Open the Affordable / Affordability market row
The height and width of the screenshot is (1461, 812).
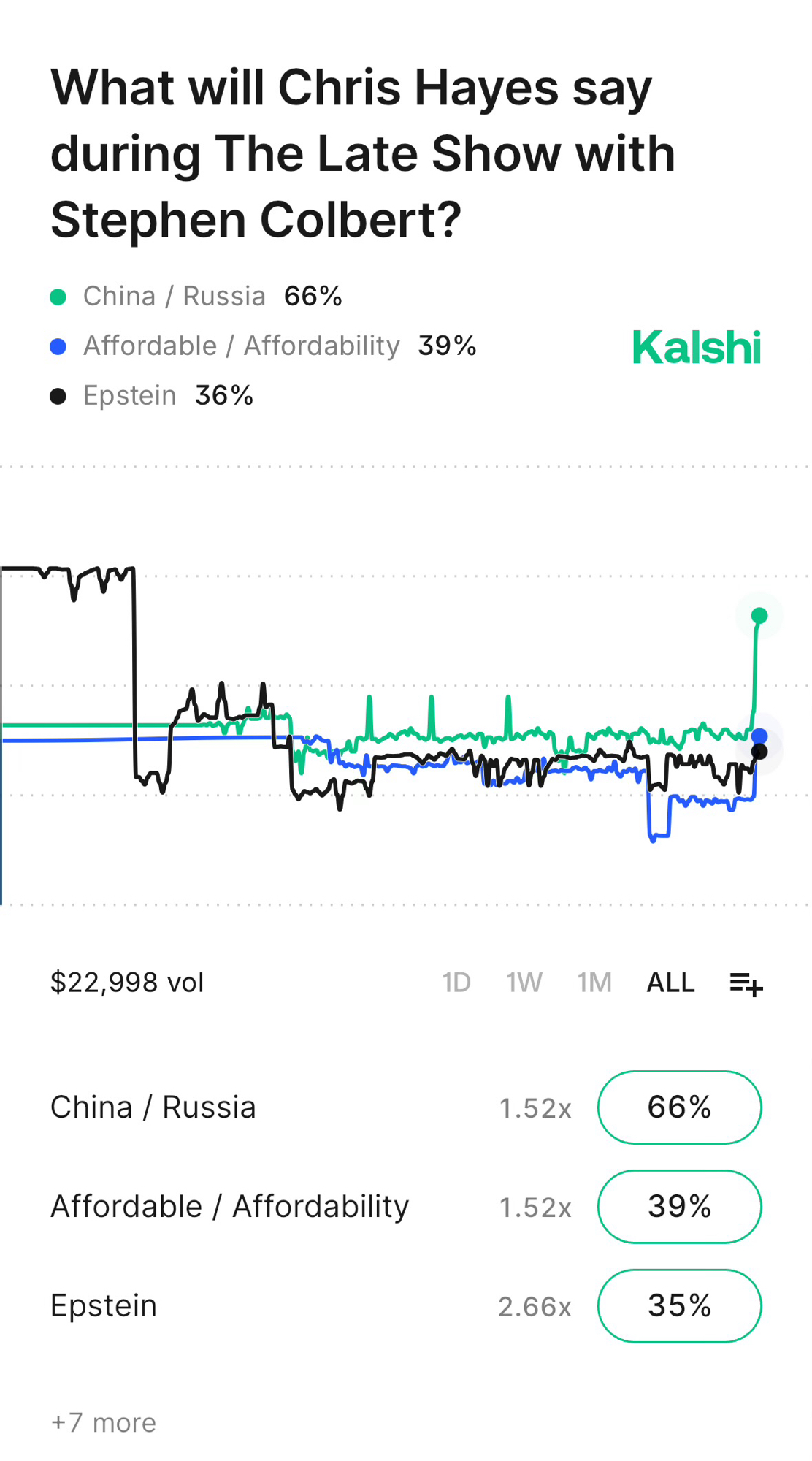(229, 1207)
